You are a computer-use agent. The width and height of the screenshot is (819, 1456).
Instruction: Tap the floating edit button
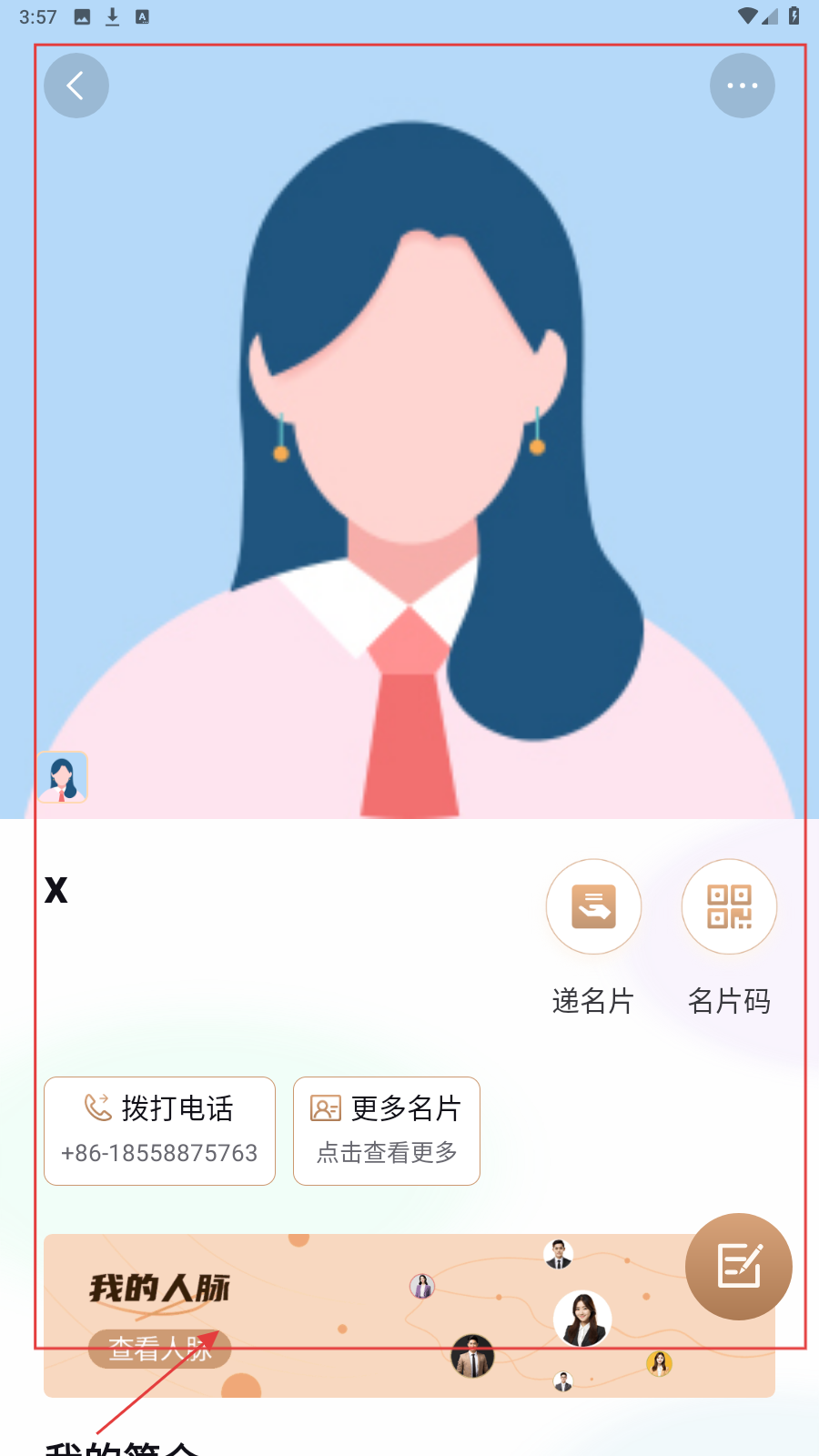[x=738, y=1266]
